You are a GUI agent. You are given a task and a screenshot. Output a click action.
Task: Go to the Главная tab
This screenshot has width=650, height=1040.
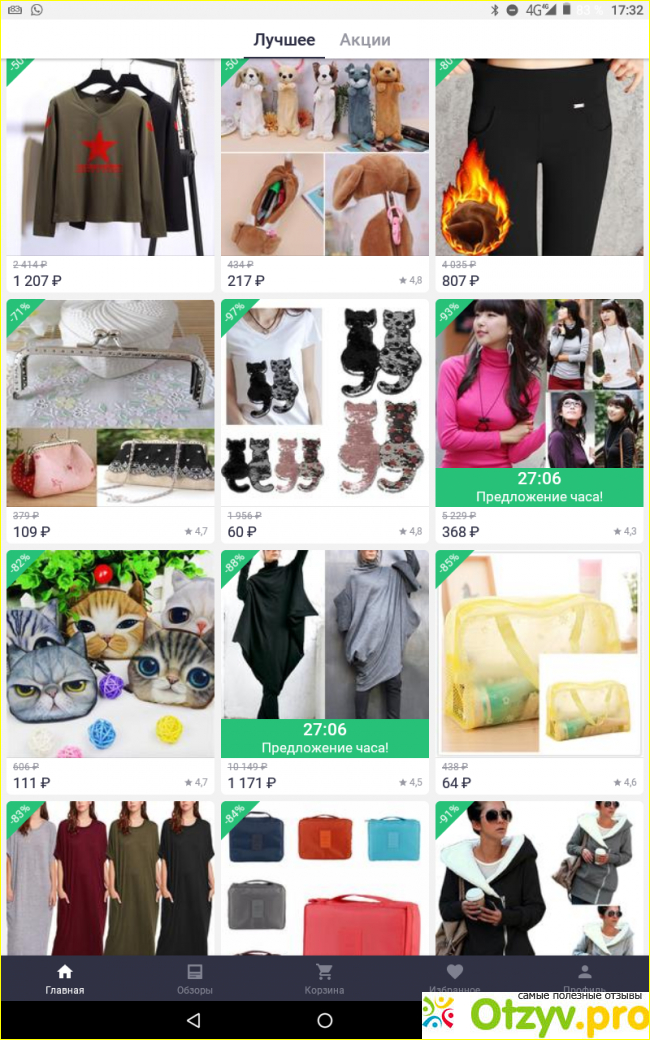point(65,978)
